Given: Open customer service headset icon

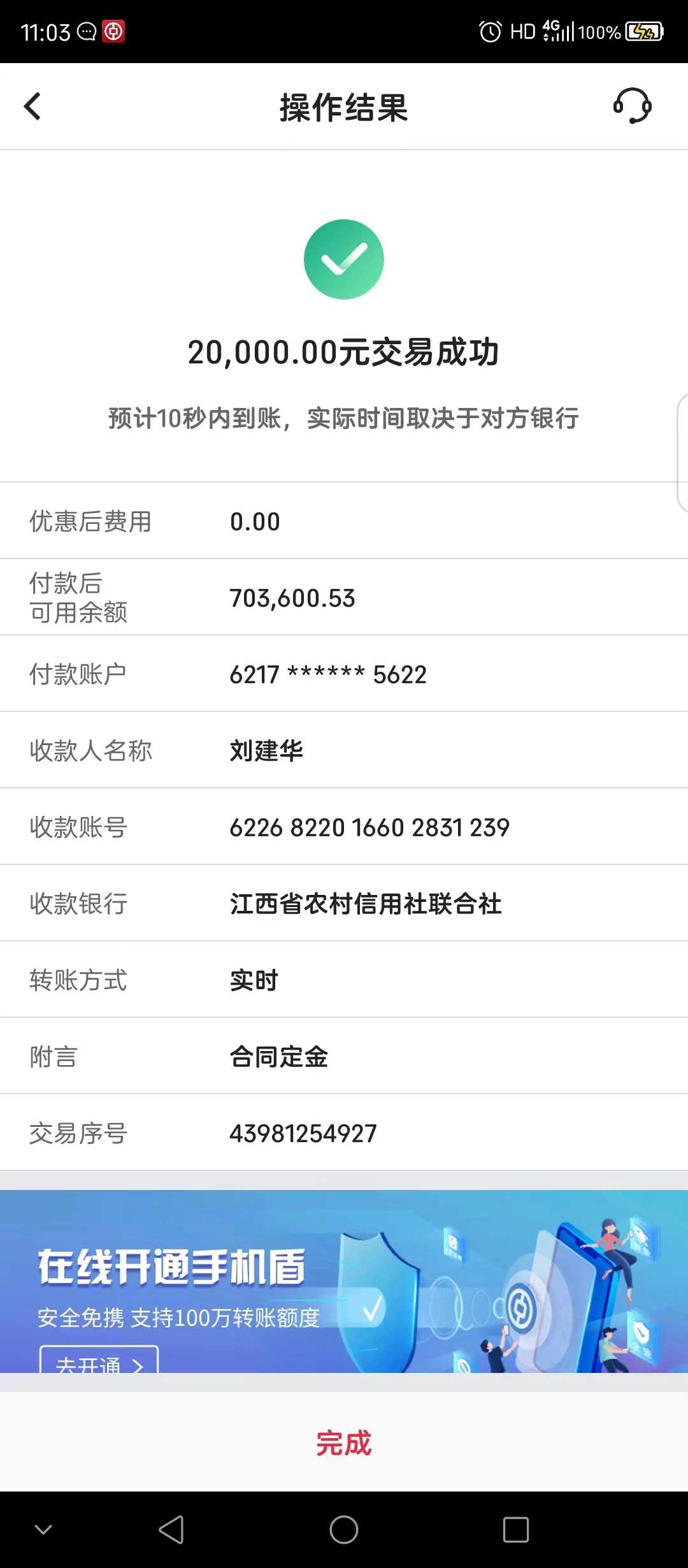Looking at the screenshot, I should 632,106.
